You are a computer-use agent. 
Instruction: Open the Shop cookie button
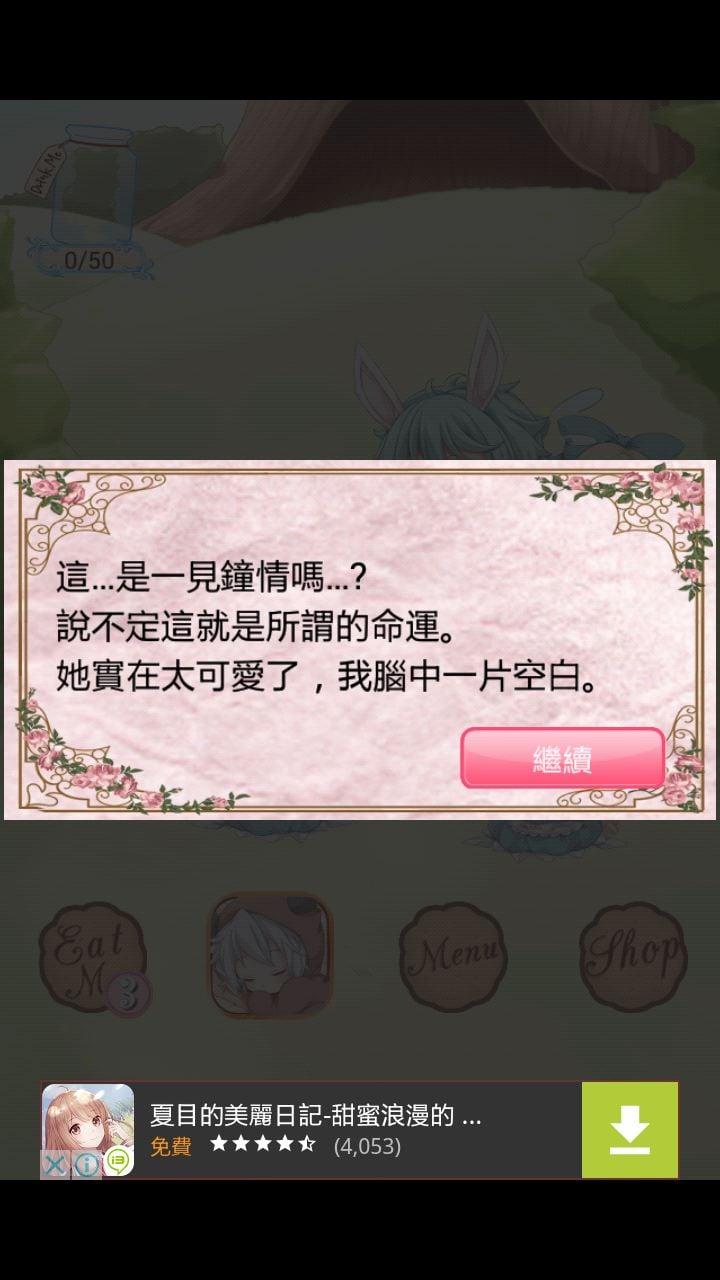(x=632, y=957)
